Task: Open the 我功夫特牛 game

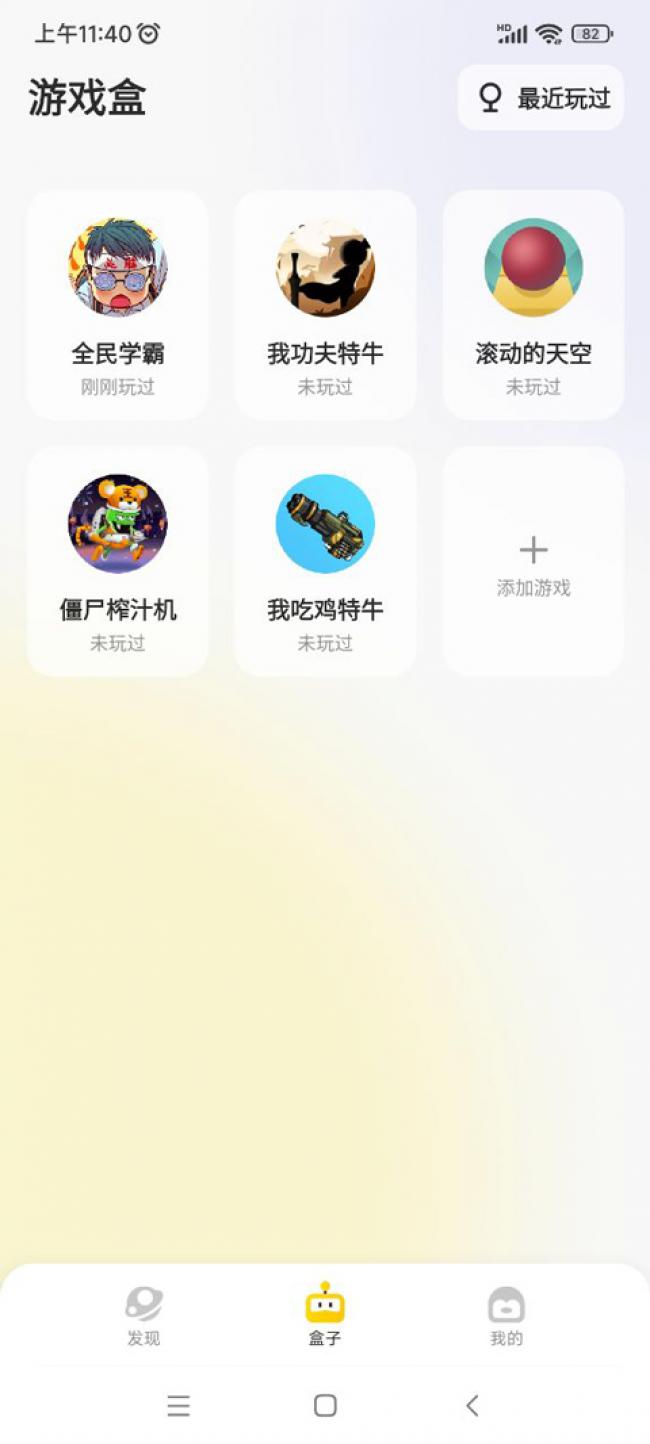Action: (x=325, y=305)
